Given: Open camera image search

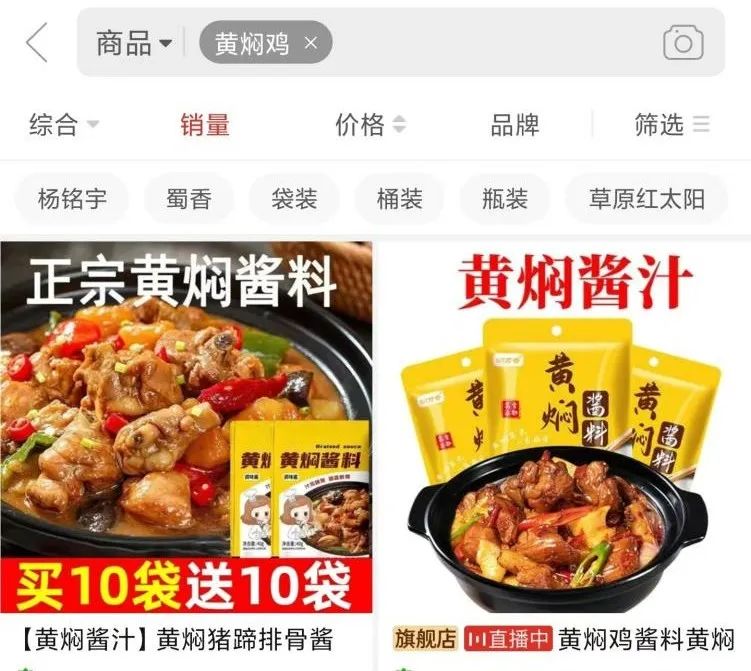Looking at the screenshot, I should click(x=683, y=43).
